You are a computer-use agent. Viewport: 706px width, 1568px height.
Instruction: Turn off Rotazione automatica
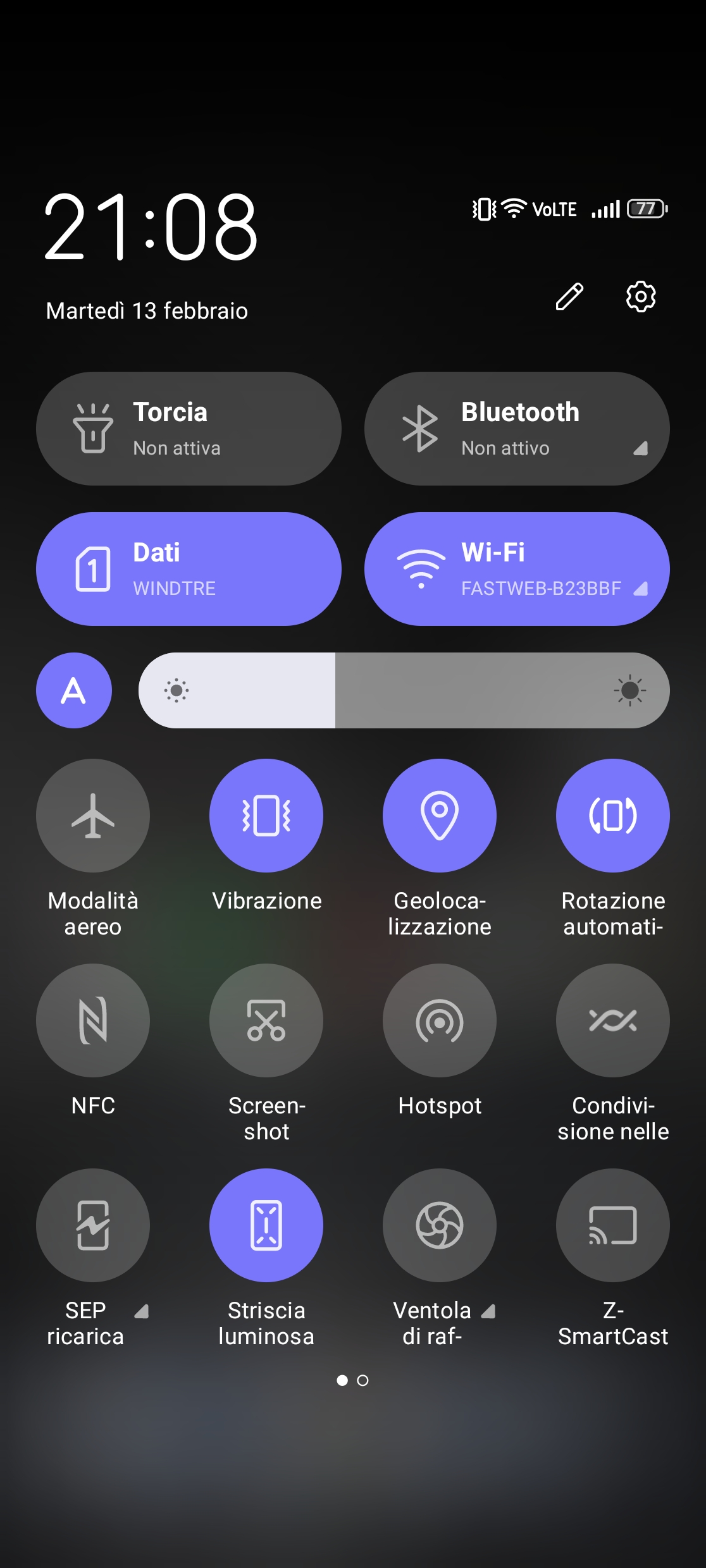(612, 816)
